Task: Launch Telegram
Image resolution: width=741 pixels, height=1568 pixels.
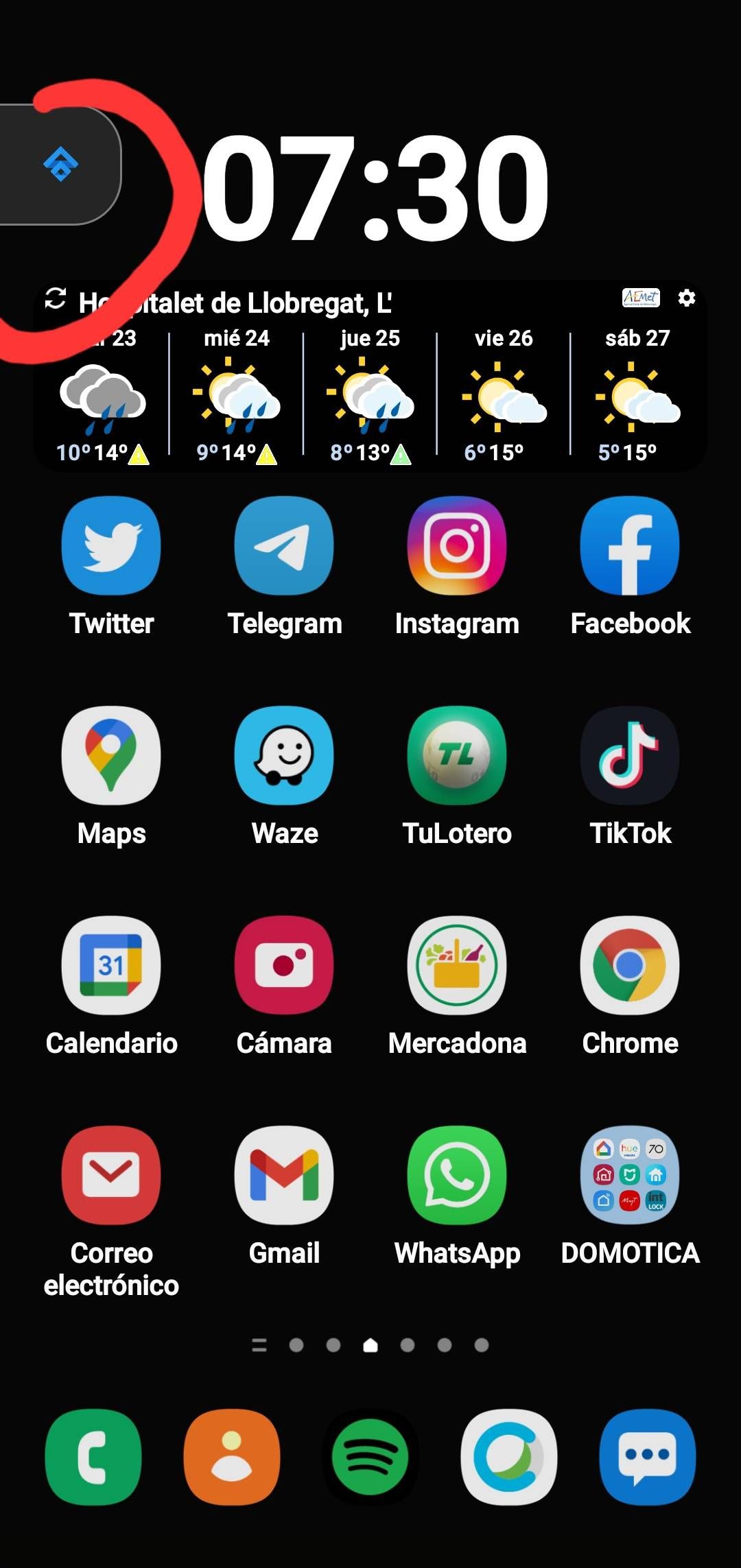Action: 285,545
